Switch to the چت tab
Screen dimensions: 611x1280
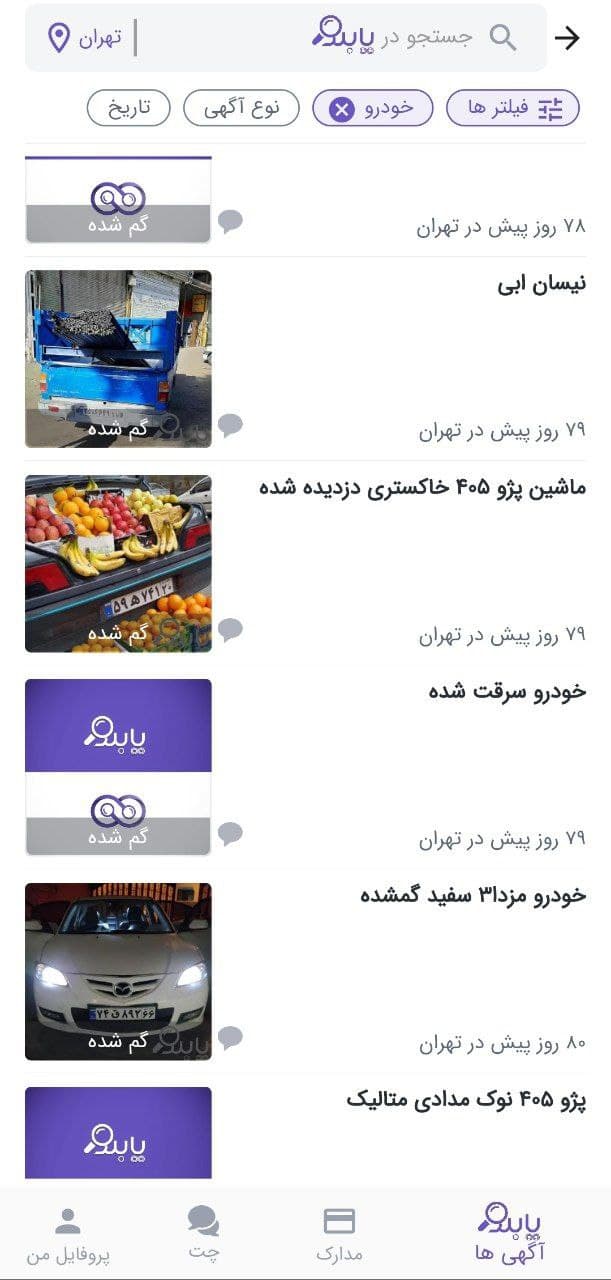(203, 1233)
